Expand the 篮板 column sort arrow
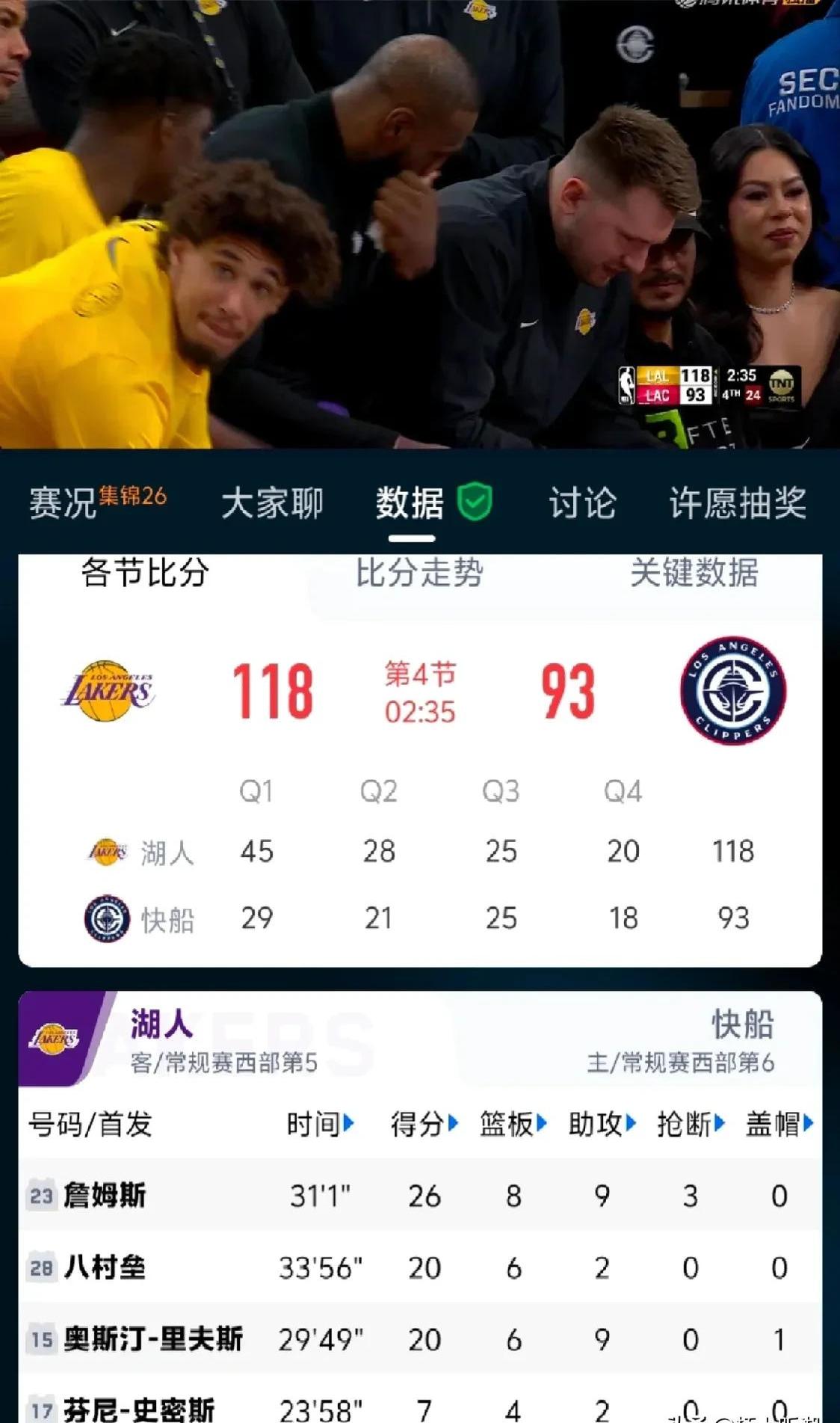The height and width of the screenshot is (1423, 840). (x=543, y=1122)
